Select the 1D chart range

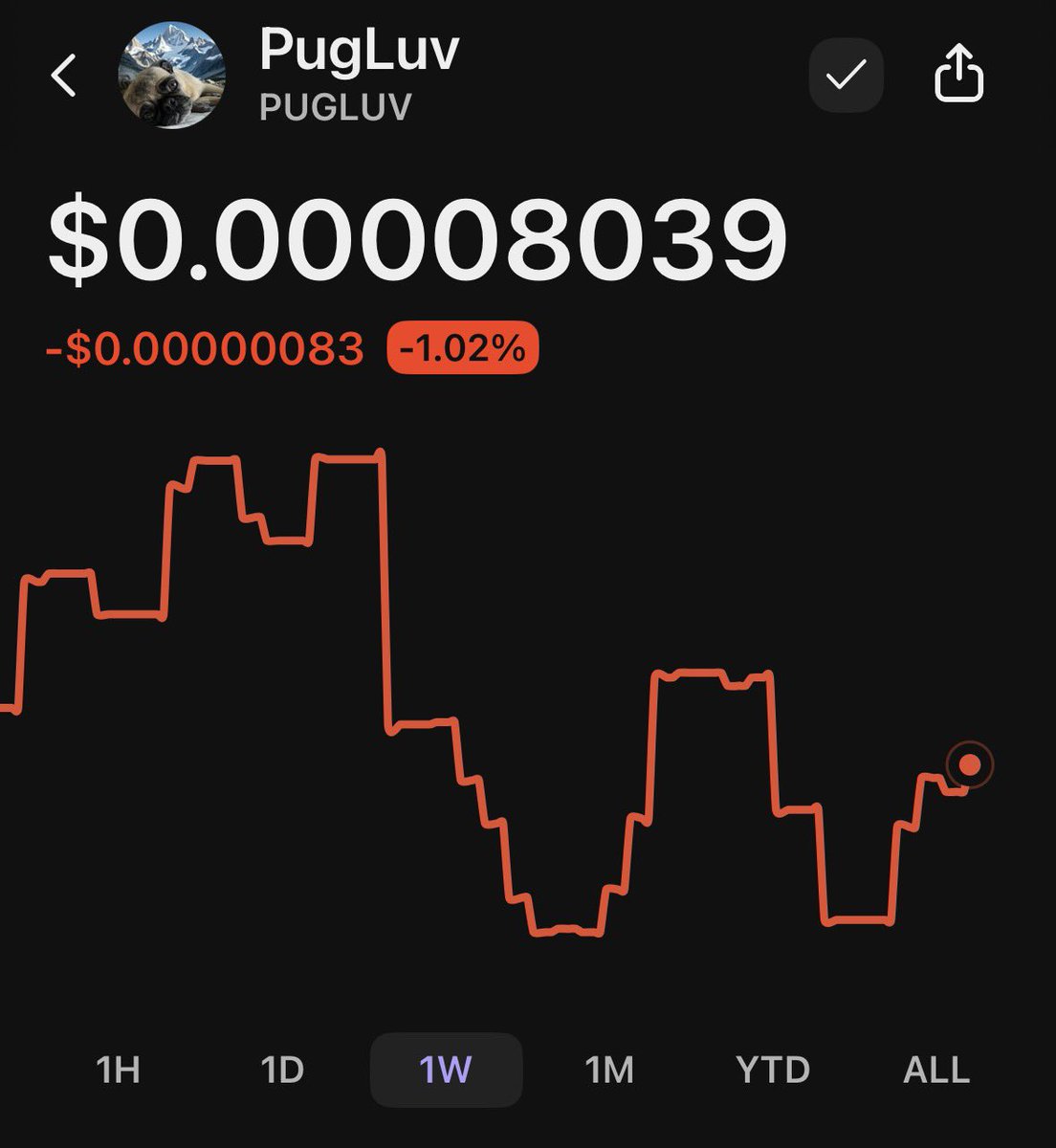click(282, 1069)
